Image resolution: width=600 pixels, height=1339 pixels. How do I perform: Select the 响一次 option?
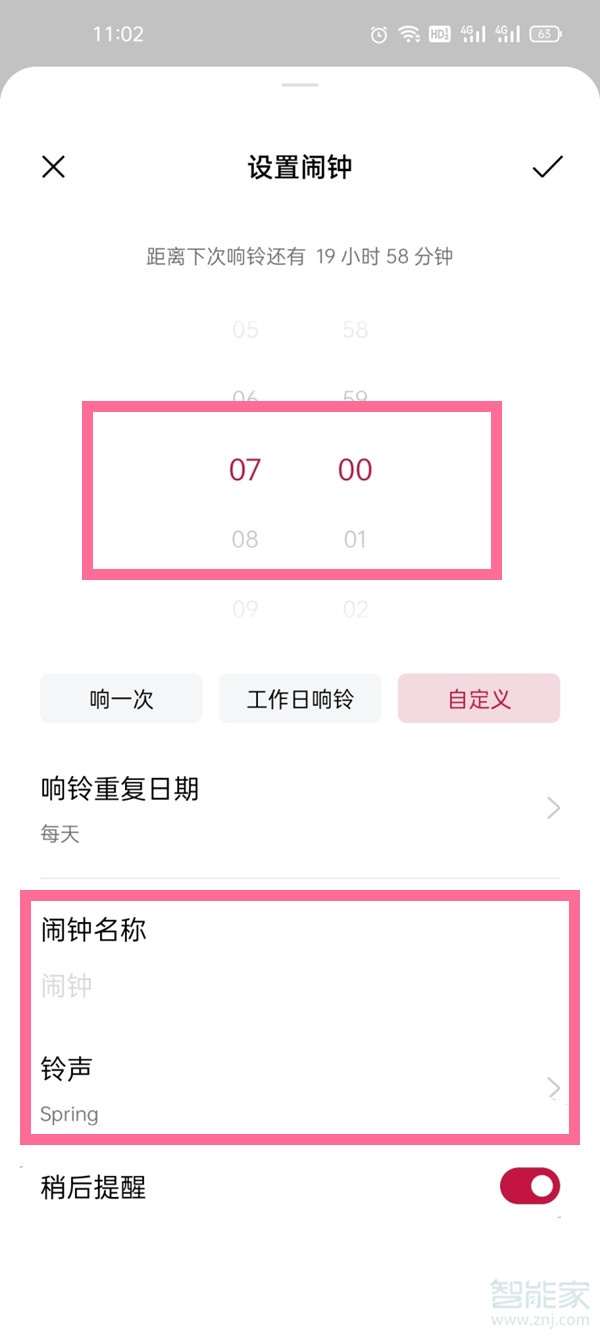(121, 699)
